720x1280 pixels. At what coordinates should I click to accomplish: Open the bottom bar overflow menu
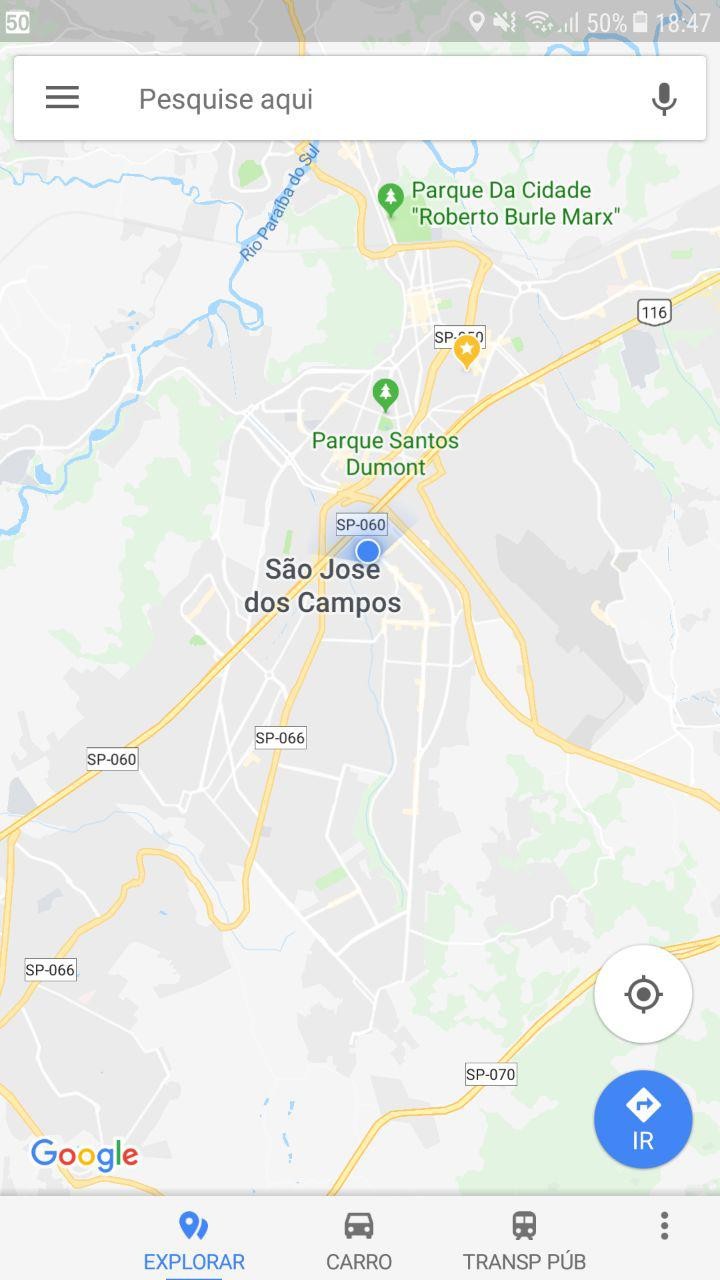coord(664,1226)
